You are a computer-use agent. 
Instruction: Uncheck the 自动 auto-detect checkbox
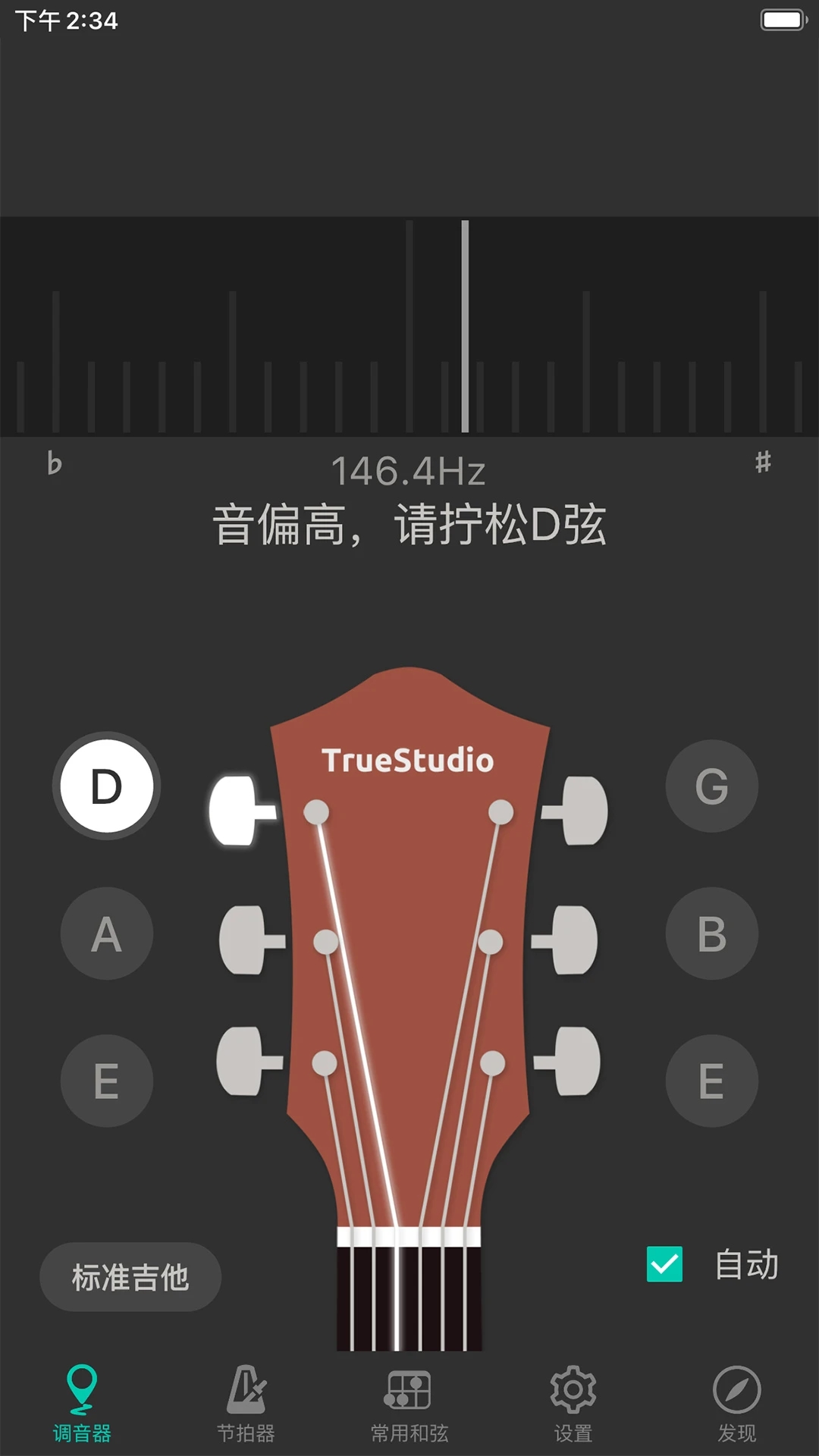click(x=664, y=1264)
